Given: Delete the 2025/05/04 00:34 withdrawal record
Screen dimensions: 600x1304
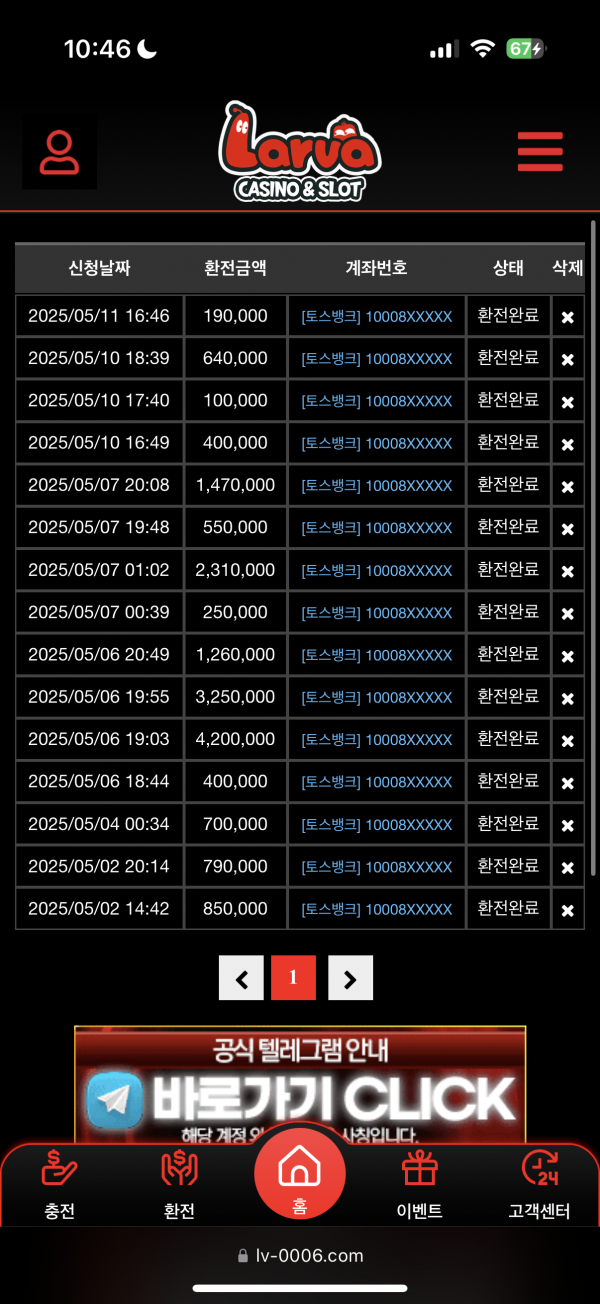Looking at the screenshot, I should pos(567,825).
